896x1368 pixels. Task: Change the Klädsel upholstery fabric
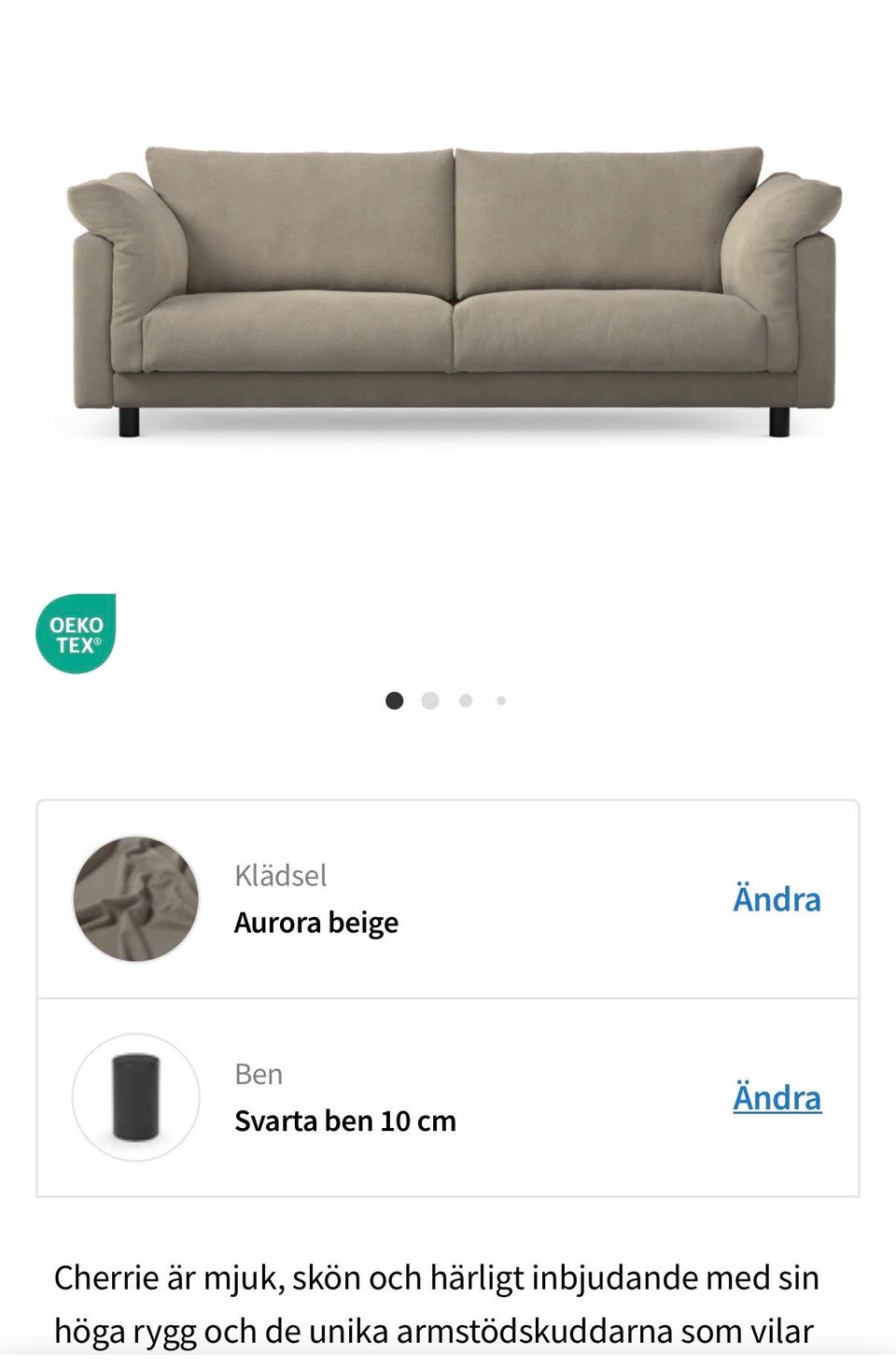[x=777, y=899]
